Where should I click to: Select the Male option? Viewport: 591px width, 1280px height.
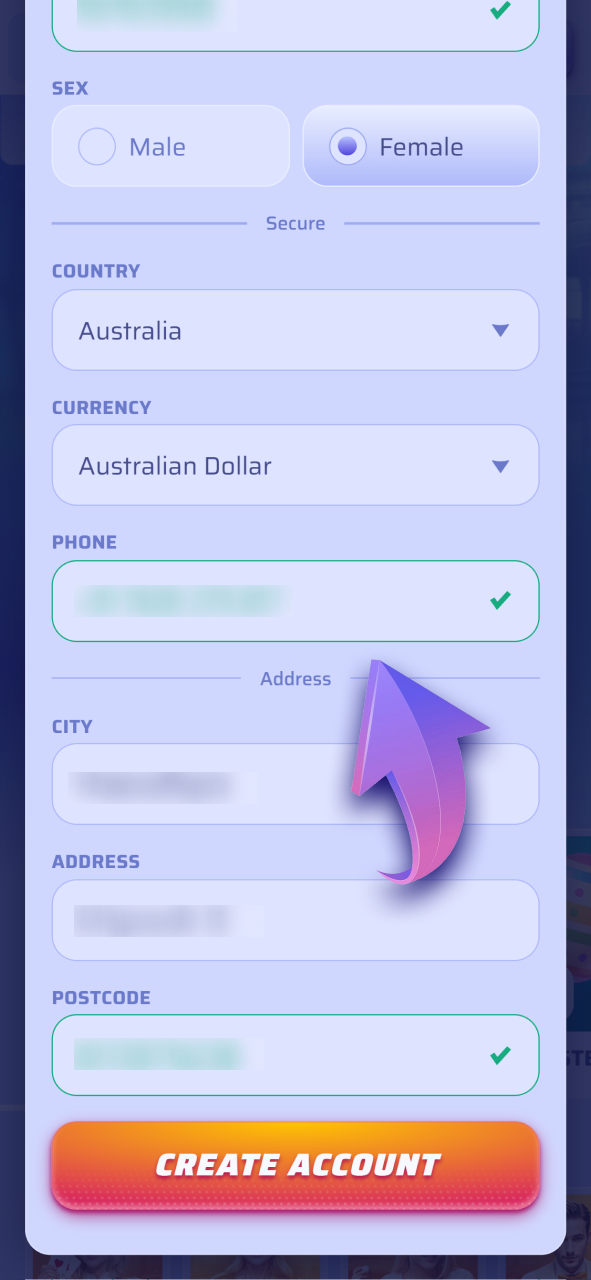tap(171, 147)
